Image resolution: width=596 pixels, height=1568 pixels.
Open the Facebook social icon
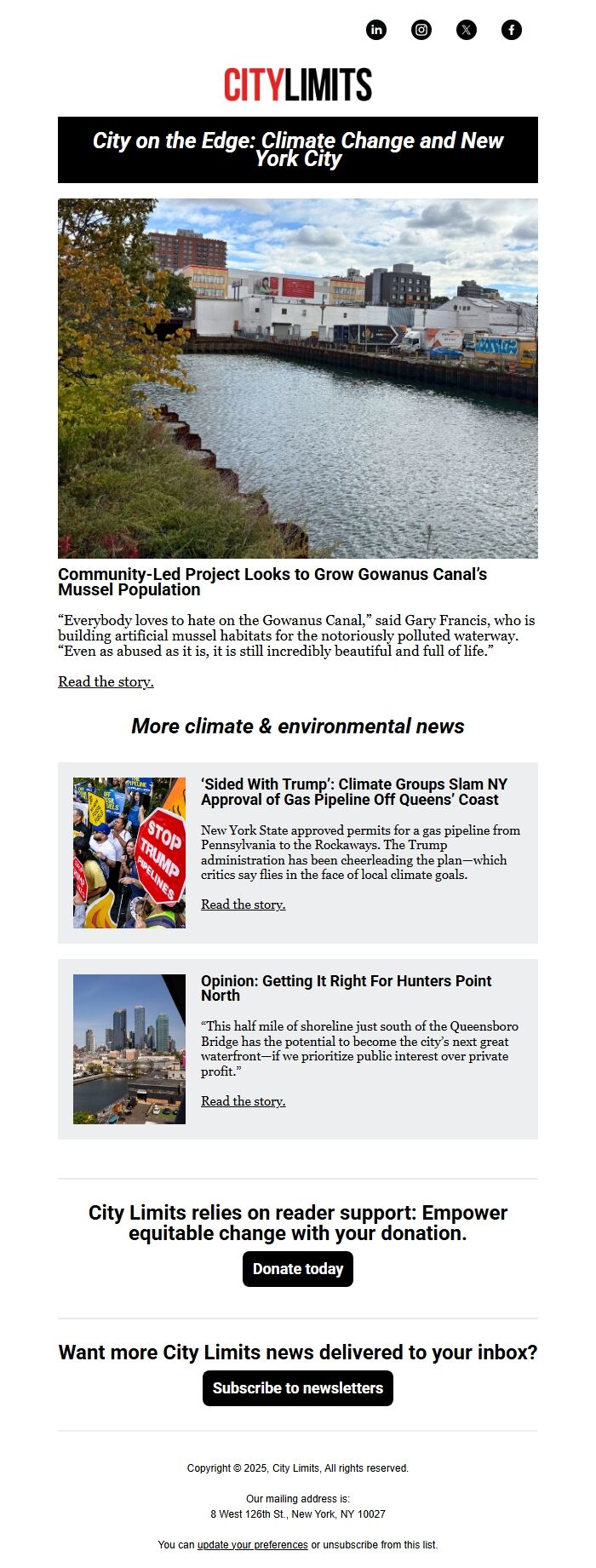coord(512,30)
